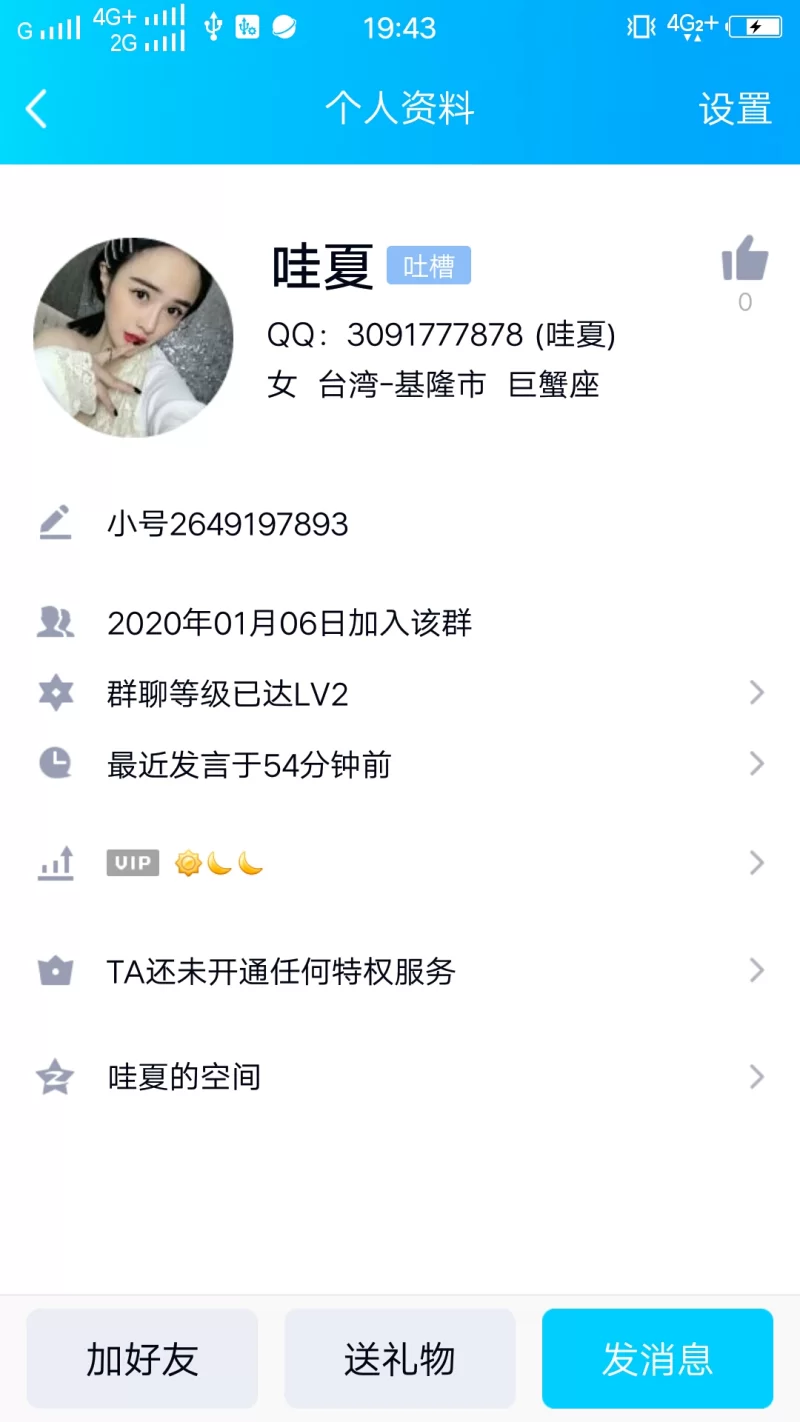Open the VIP level row
The image size is (800, 1422).
click(x=400, y=863)
